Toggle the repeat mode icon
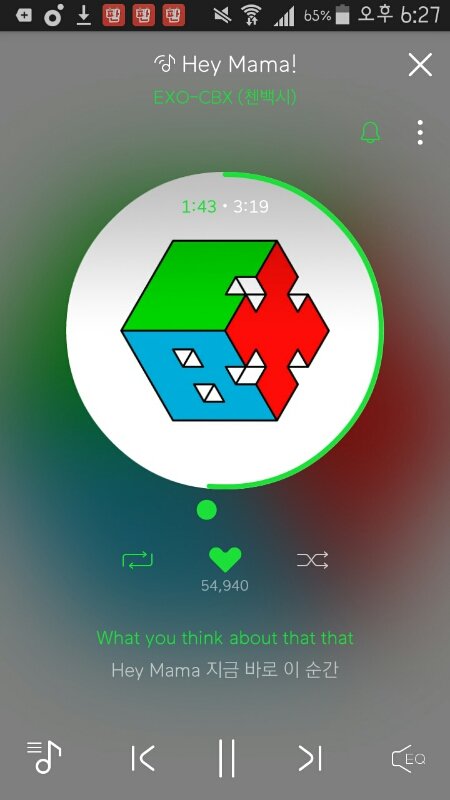This screenshot has height=800, width=450. coord(137,560)
